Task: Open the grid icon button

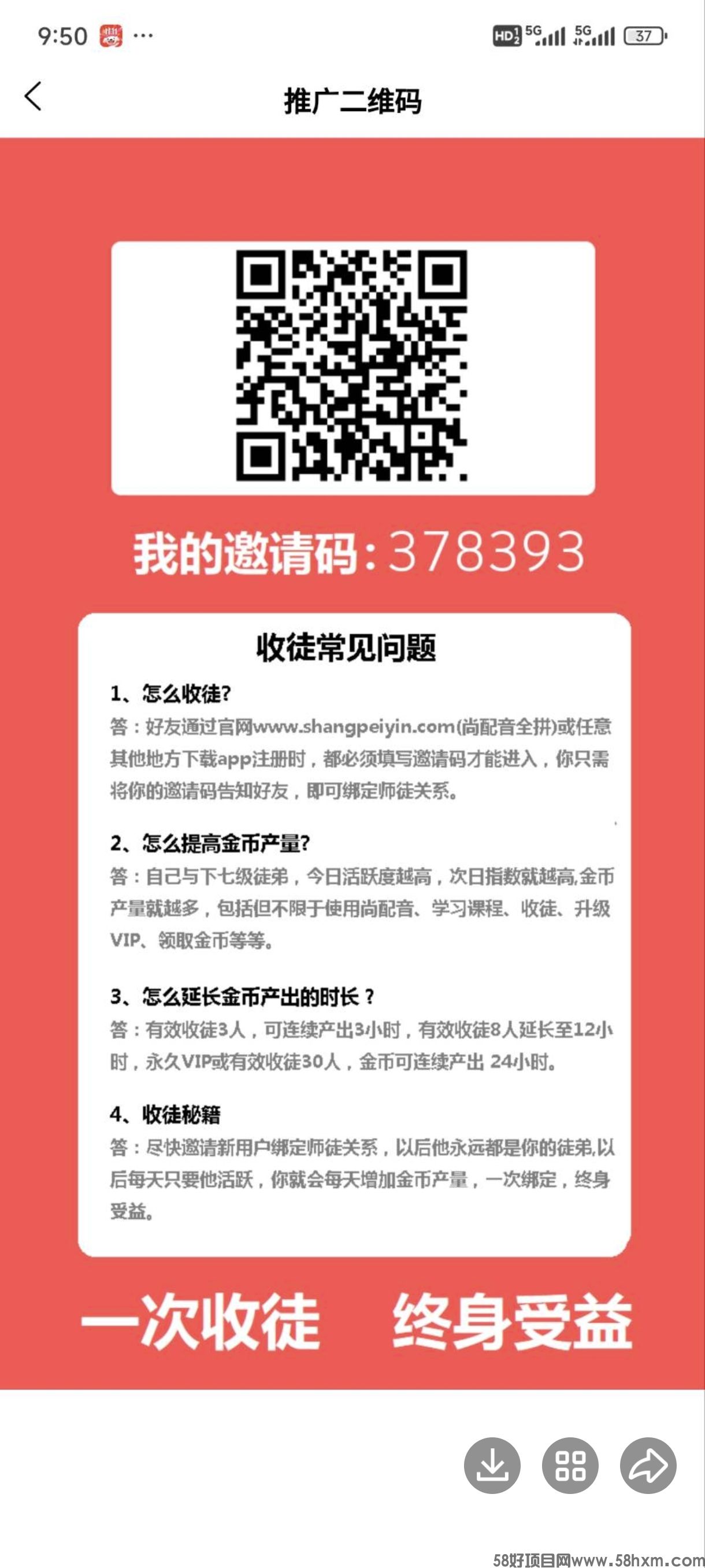Action: pos(570,1465)
